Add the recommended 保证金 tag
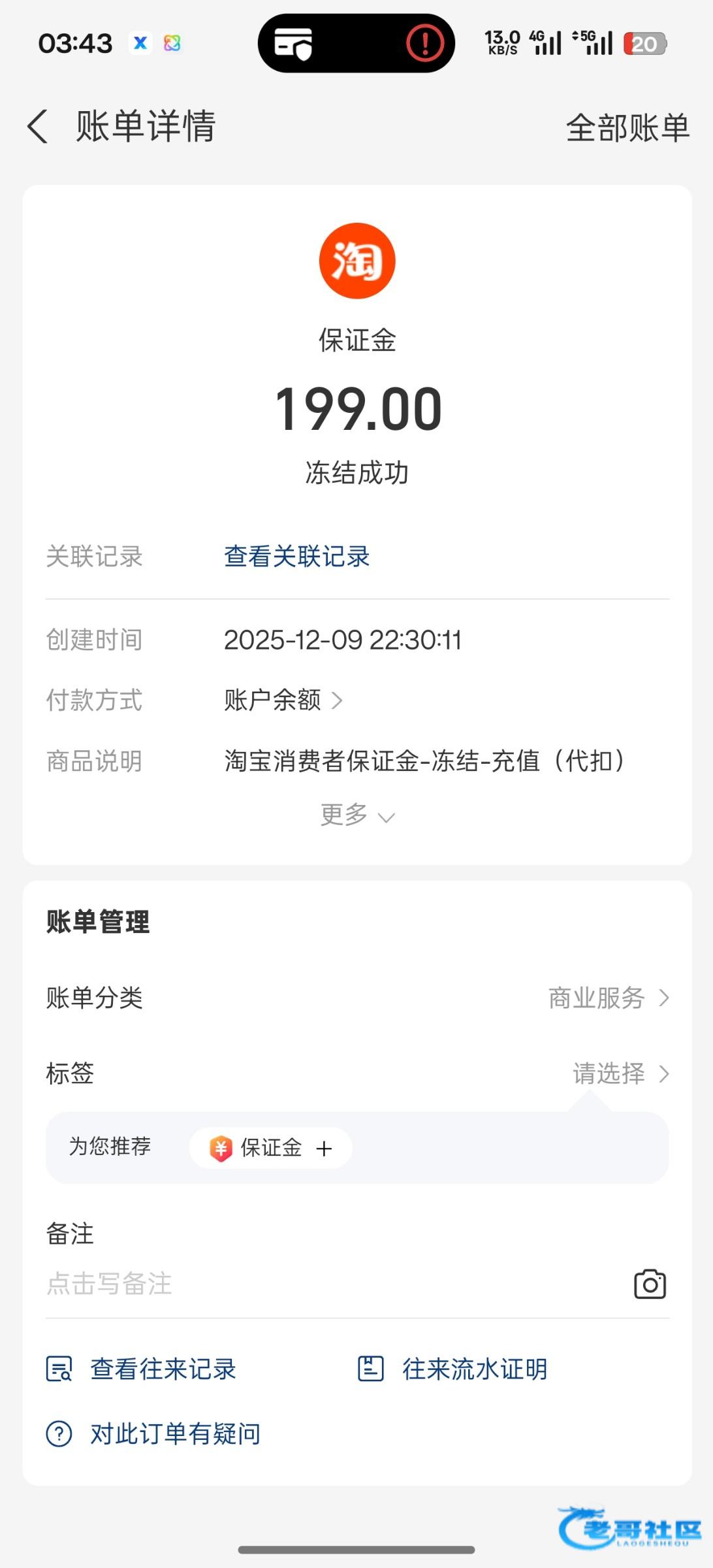Screen dimensions: 713x1568 click(271, 1148)
